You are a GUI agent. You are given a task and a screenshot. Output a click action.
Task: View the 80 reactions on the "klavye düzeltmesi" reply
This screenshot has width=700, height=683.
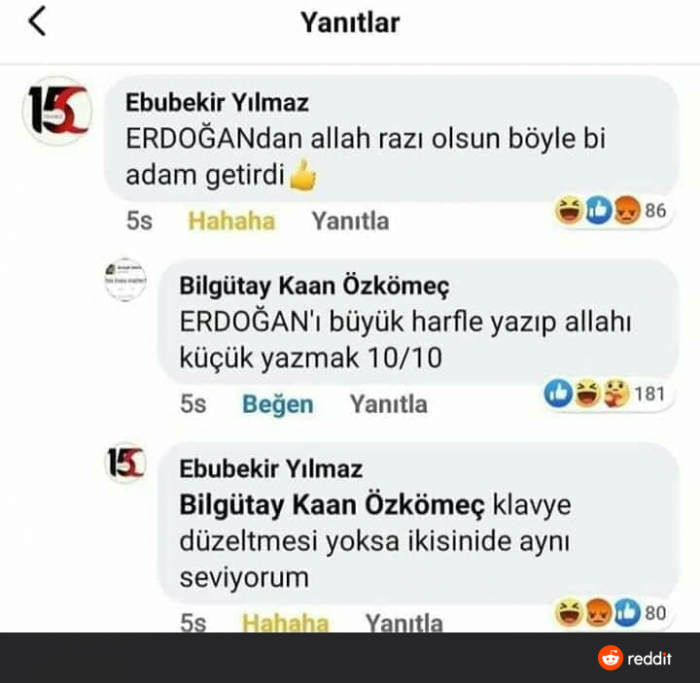click(x=611, y=612)
